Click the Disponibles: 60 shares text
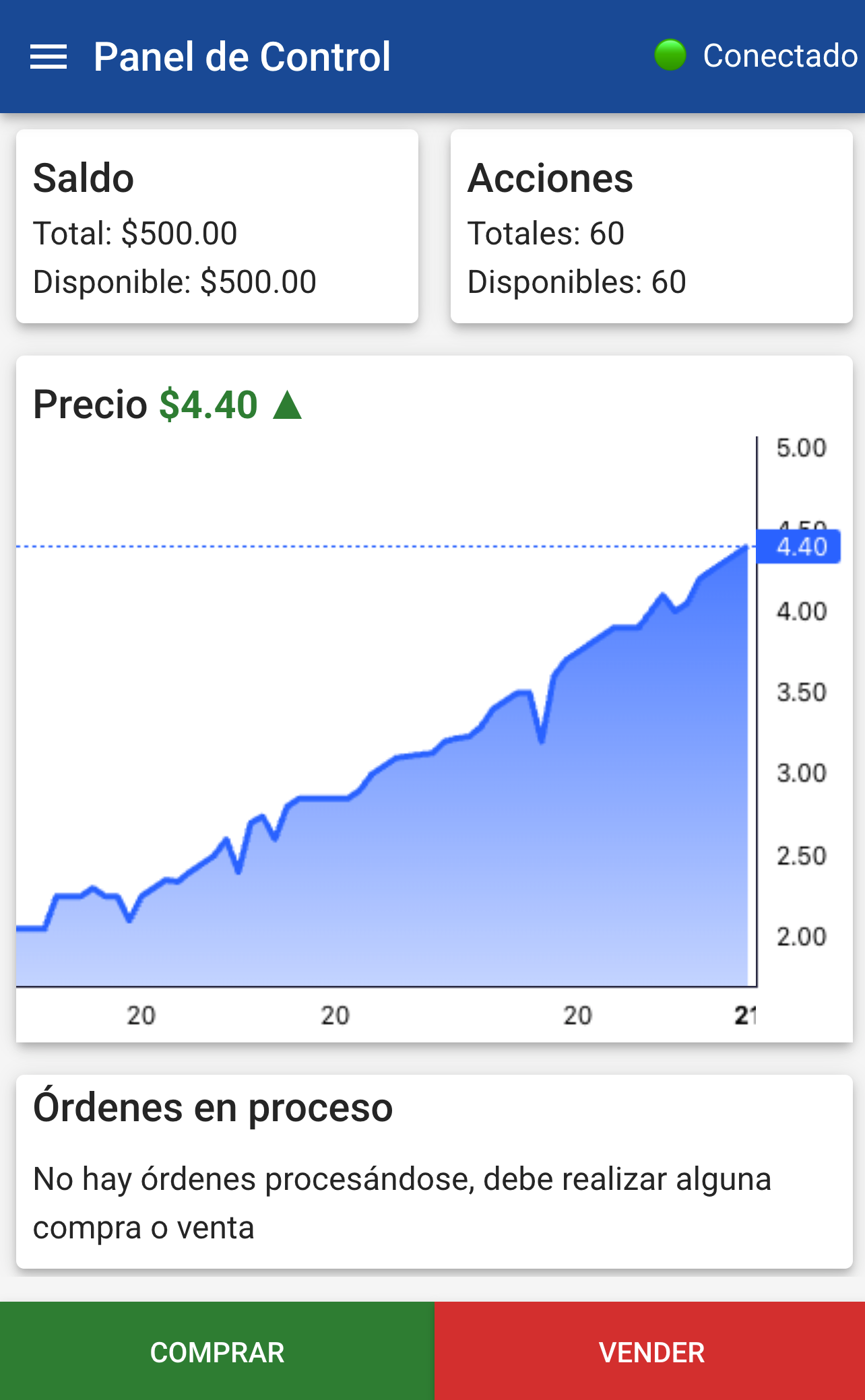This screenshot has width=865, height=1400. click(577, 282)
